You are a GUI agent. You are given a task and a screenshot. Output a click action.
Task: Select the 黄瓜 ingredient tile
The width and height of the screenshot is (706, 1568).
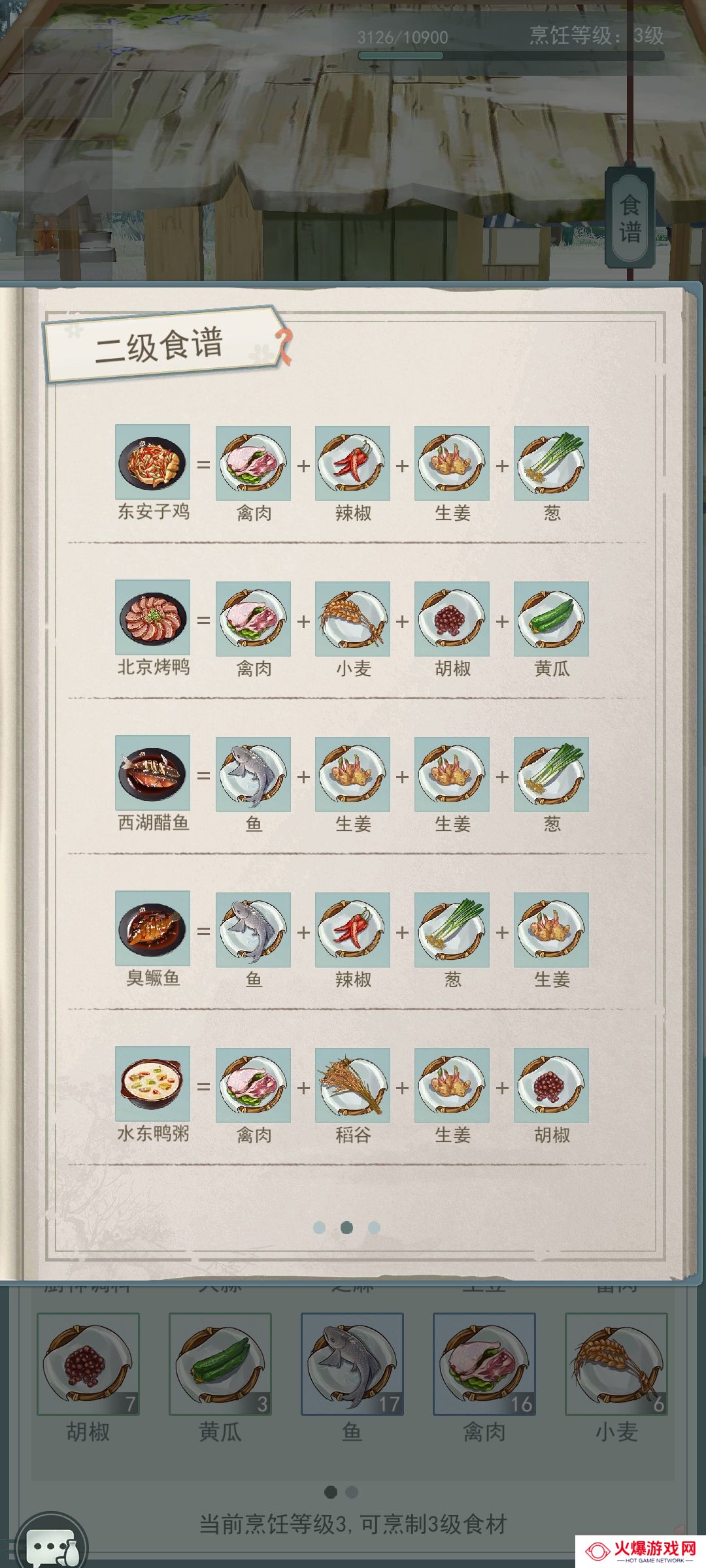pyautogui.click(x=220, y=1364)
